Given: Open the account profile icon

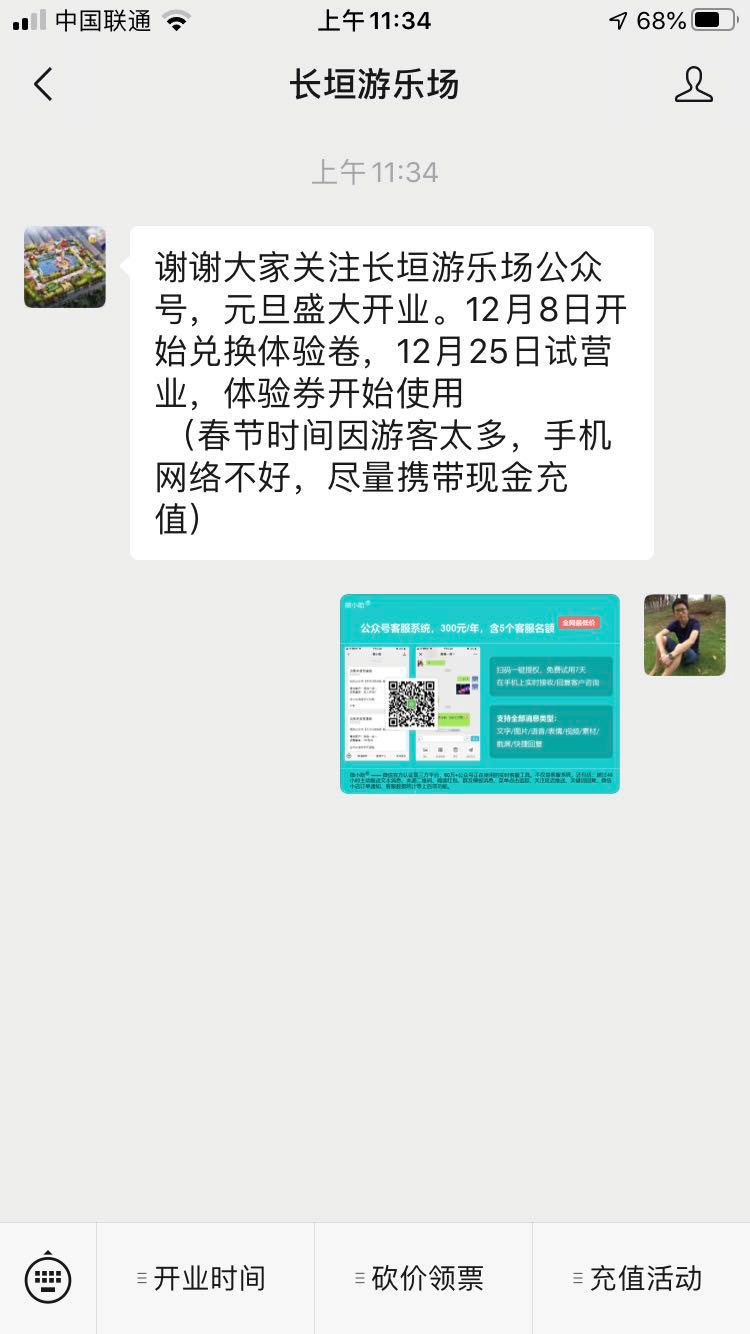Looking at the screenshot, I should (x=693, y=85).
